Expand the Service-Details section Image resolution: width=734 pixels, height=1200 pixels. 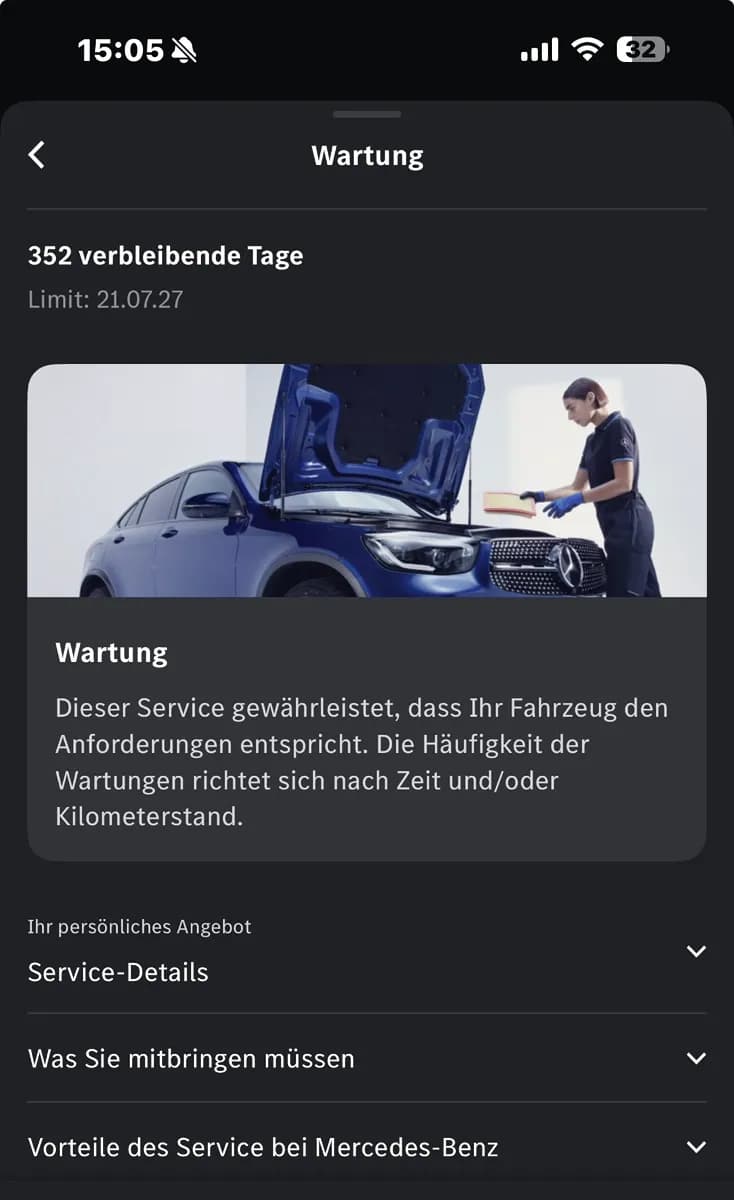coord(367,954)
